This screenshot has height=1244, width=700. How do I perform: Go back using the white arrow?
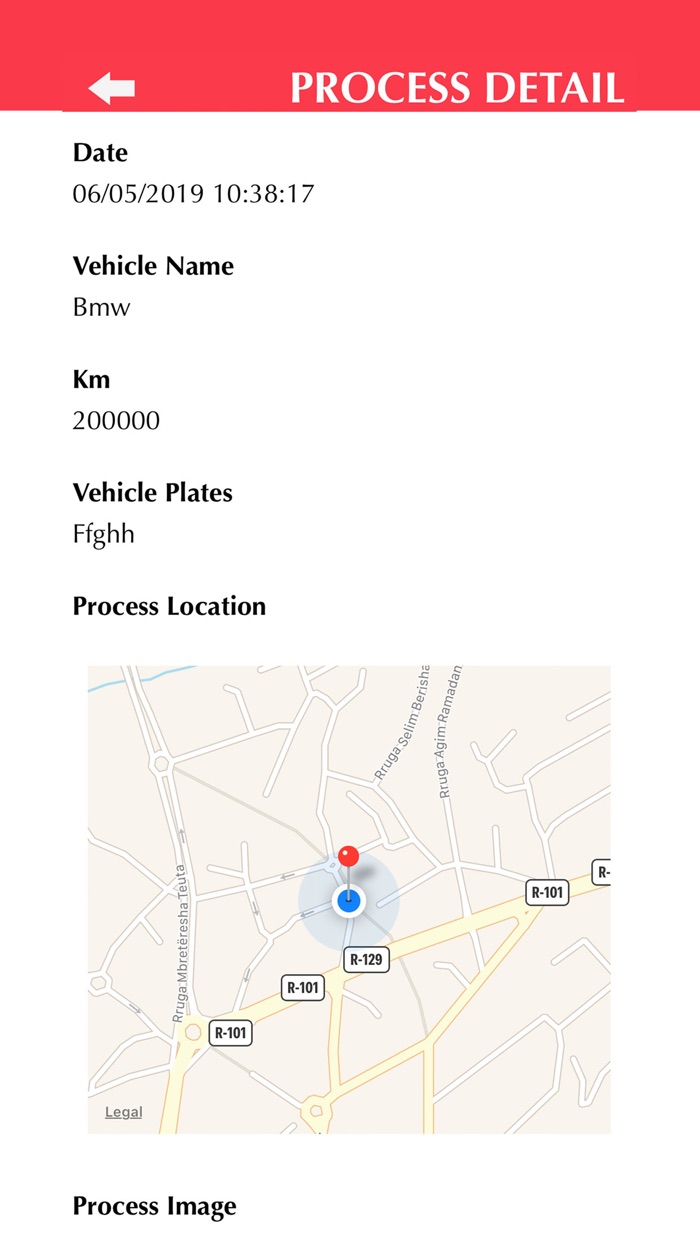click(x=111, y=88)
